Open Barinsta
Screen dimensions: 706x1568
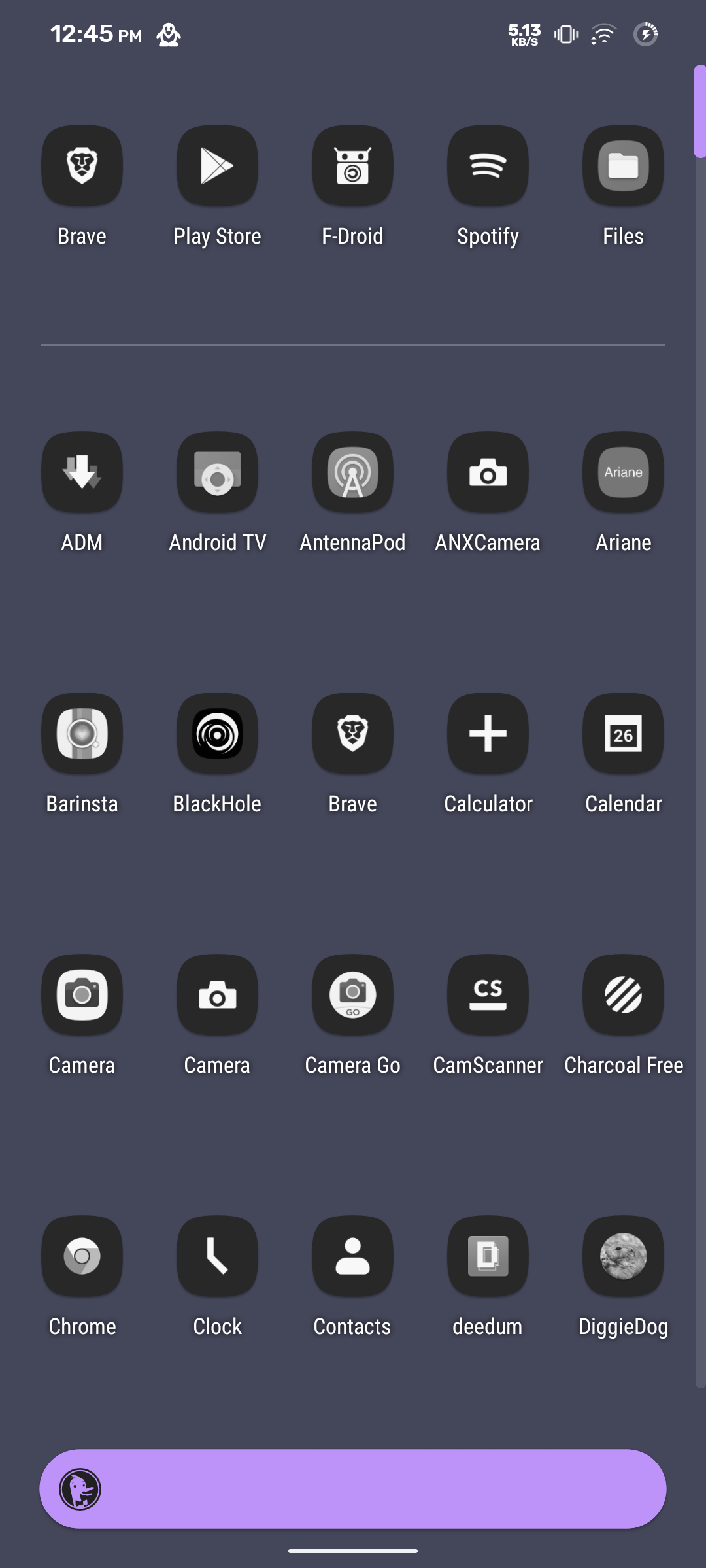82,733
